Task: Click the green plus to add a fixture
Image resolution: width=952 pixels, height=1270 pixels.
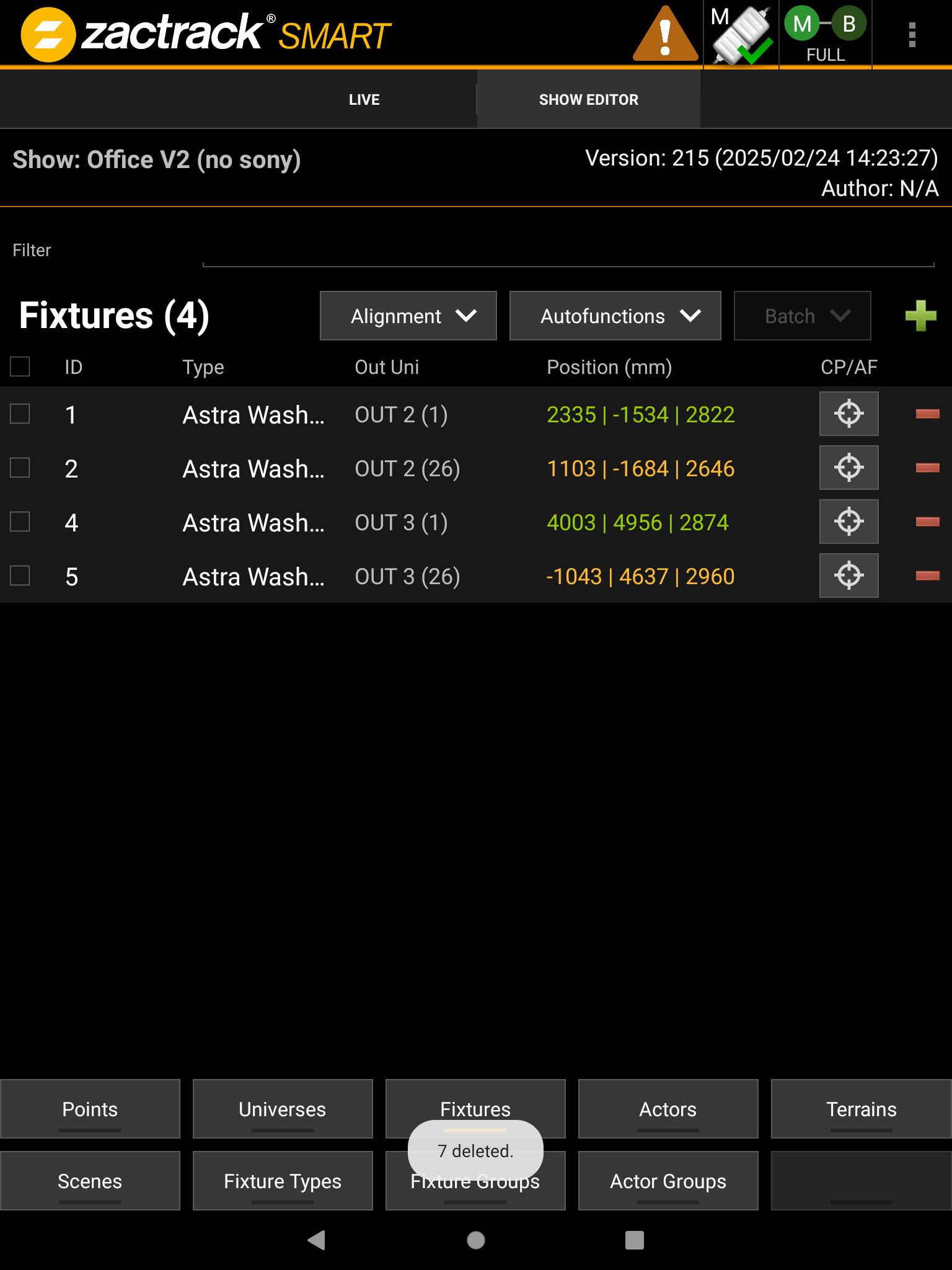Action: click(x=921, y=315)
